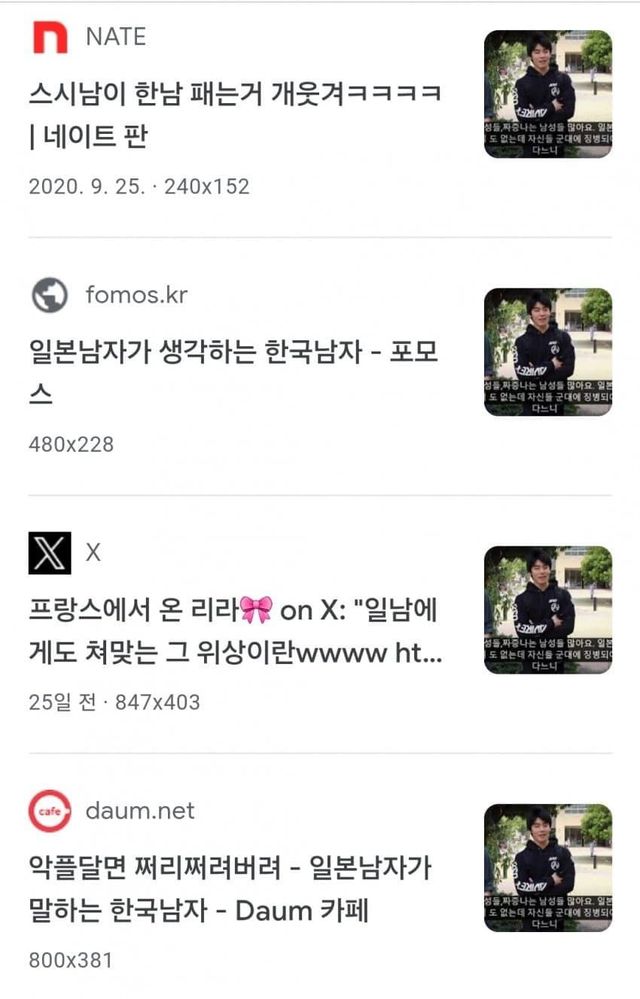Open the NATE 네이트 판 search result
Image resolution: width=640 pixels, height=999 pixels.
(235, 114)
